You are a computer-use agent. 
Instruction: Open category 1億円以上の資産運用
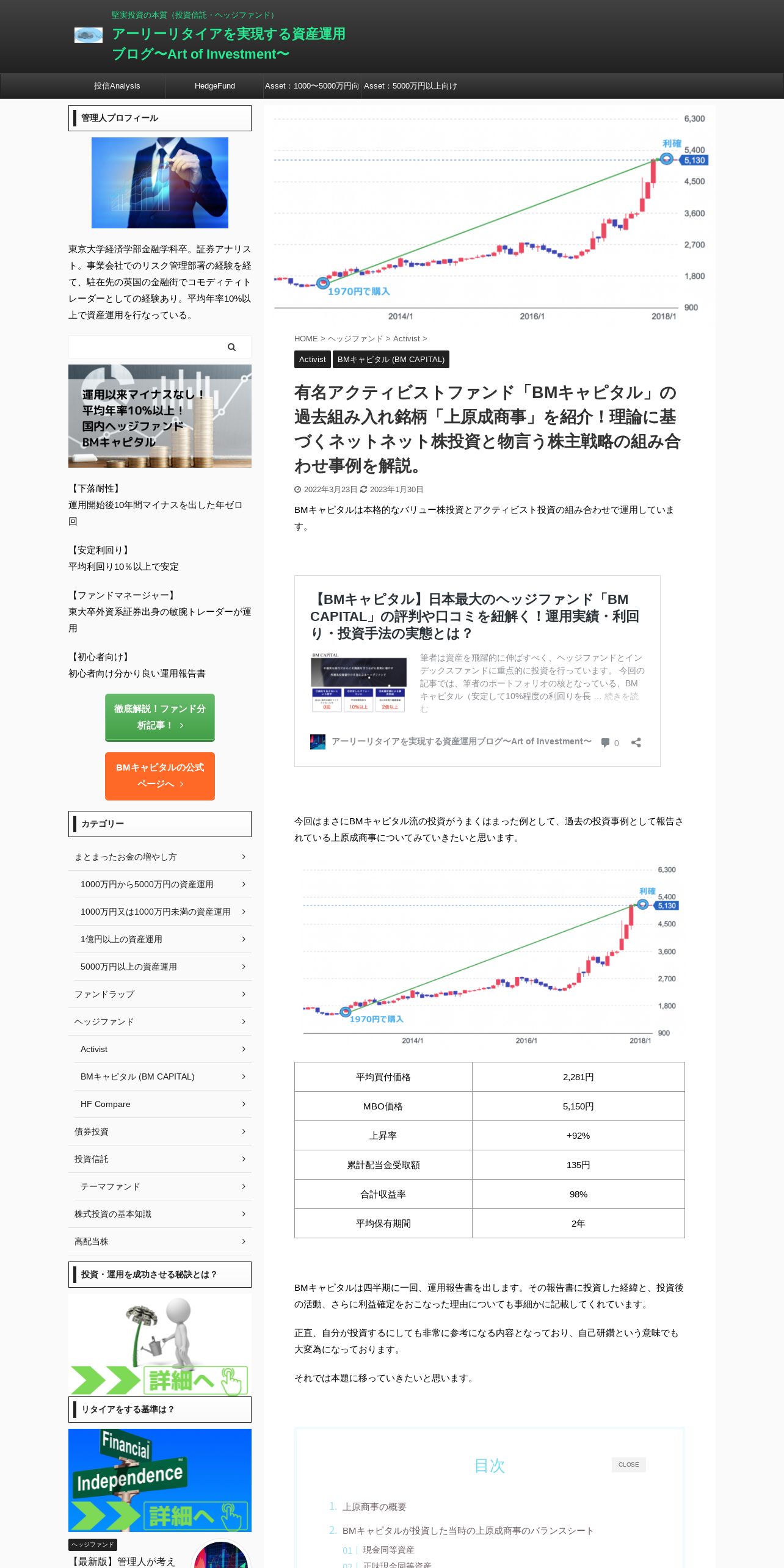[x=163, y=939]
